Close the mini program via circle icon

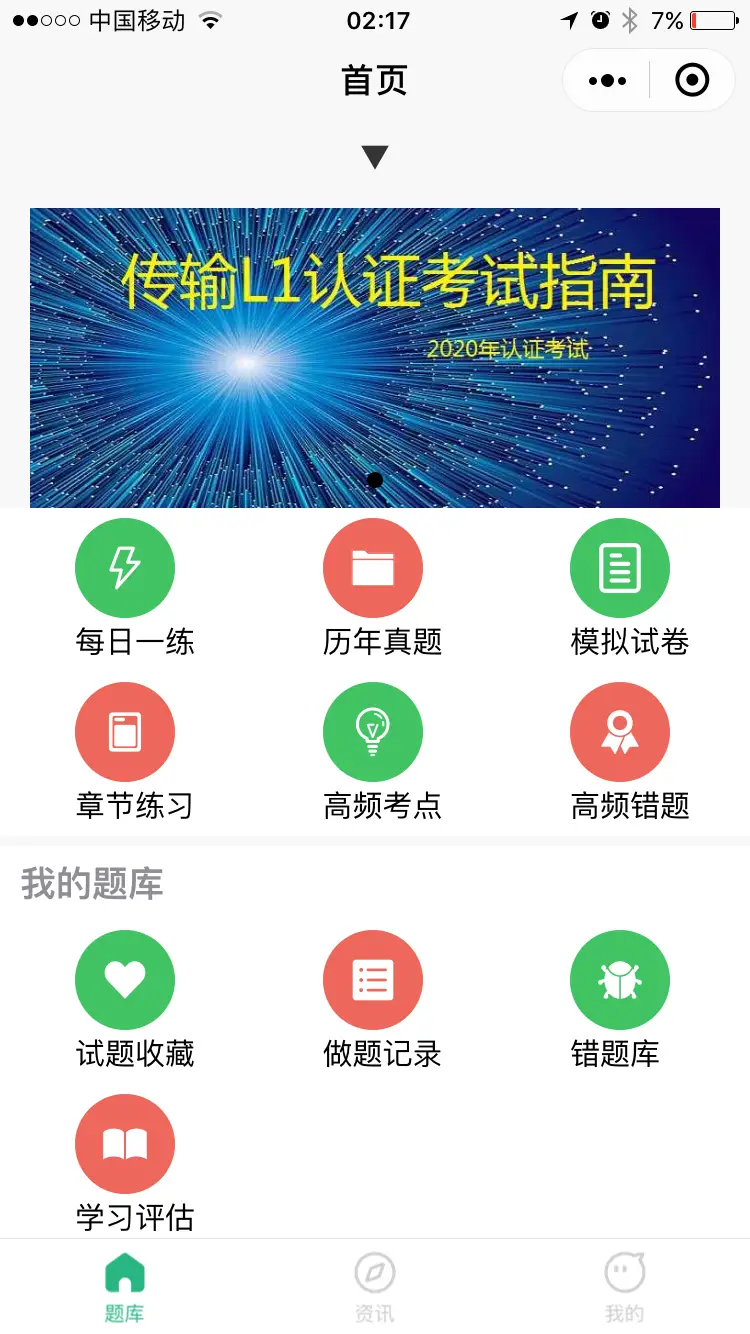coord(692,80)
